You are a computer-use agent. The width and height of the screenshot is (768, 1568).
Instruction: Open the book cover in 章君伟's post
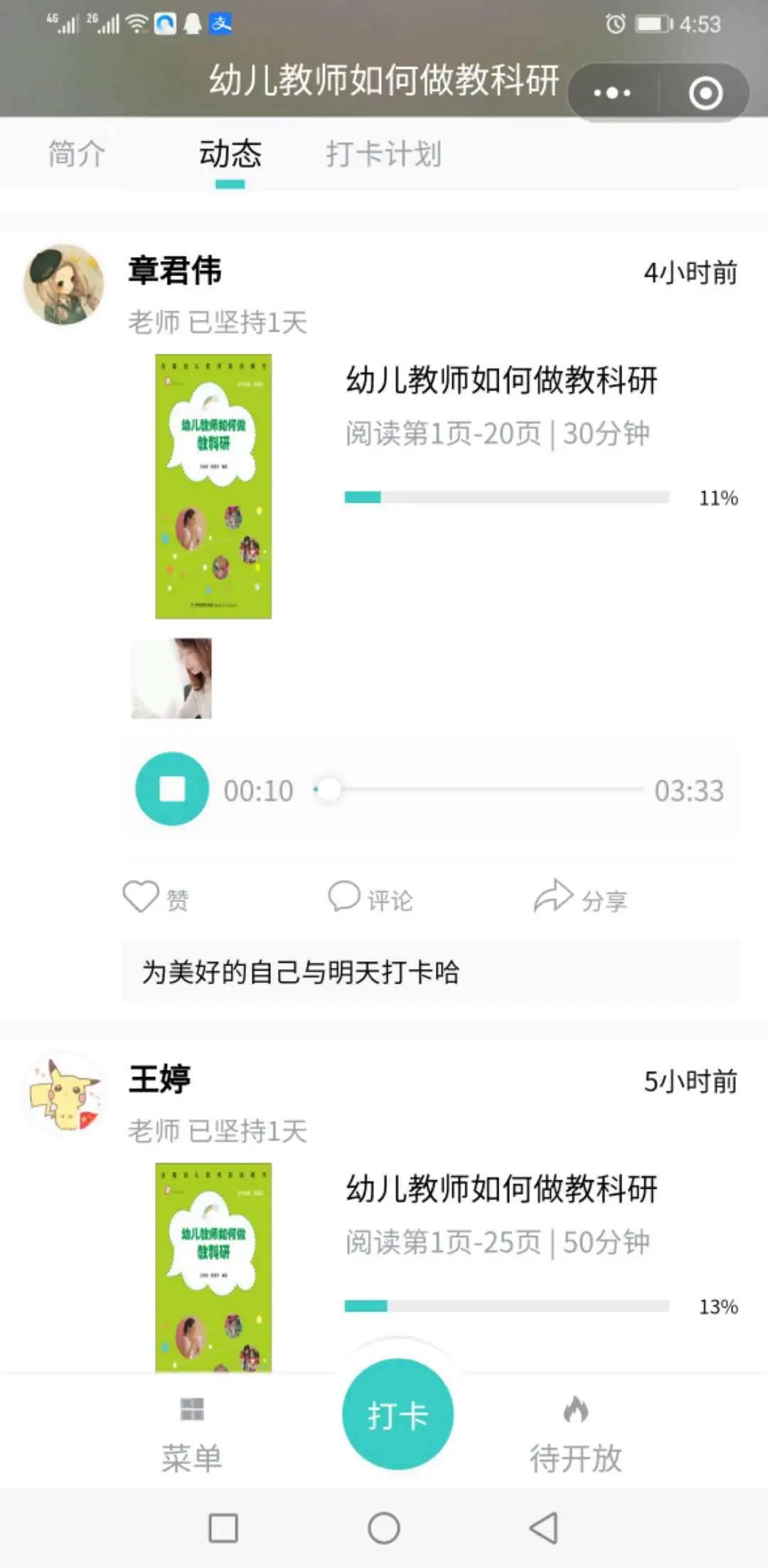(213, 487)
